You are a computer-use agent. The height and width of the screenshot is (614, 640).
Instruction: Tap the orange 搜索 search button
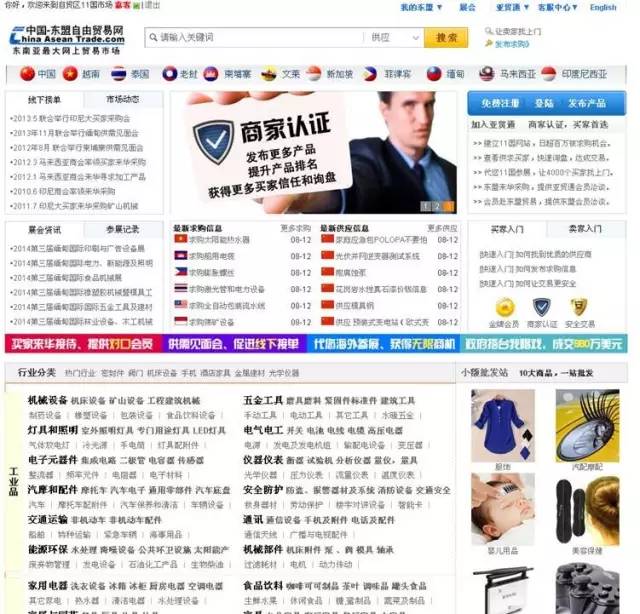click(x=446, y=38)
